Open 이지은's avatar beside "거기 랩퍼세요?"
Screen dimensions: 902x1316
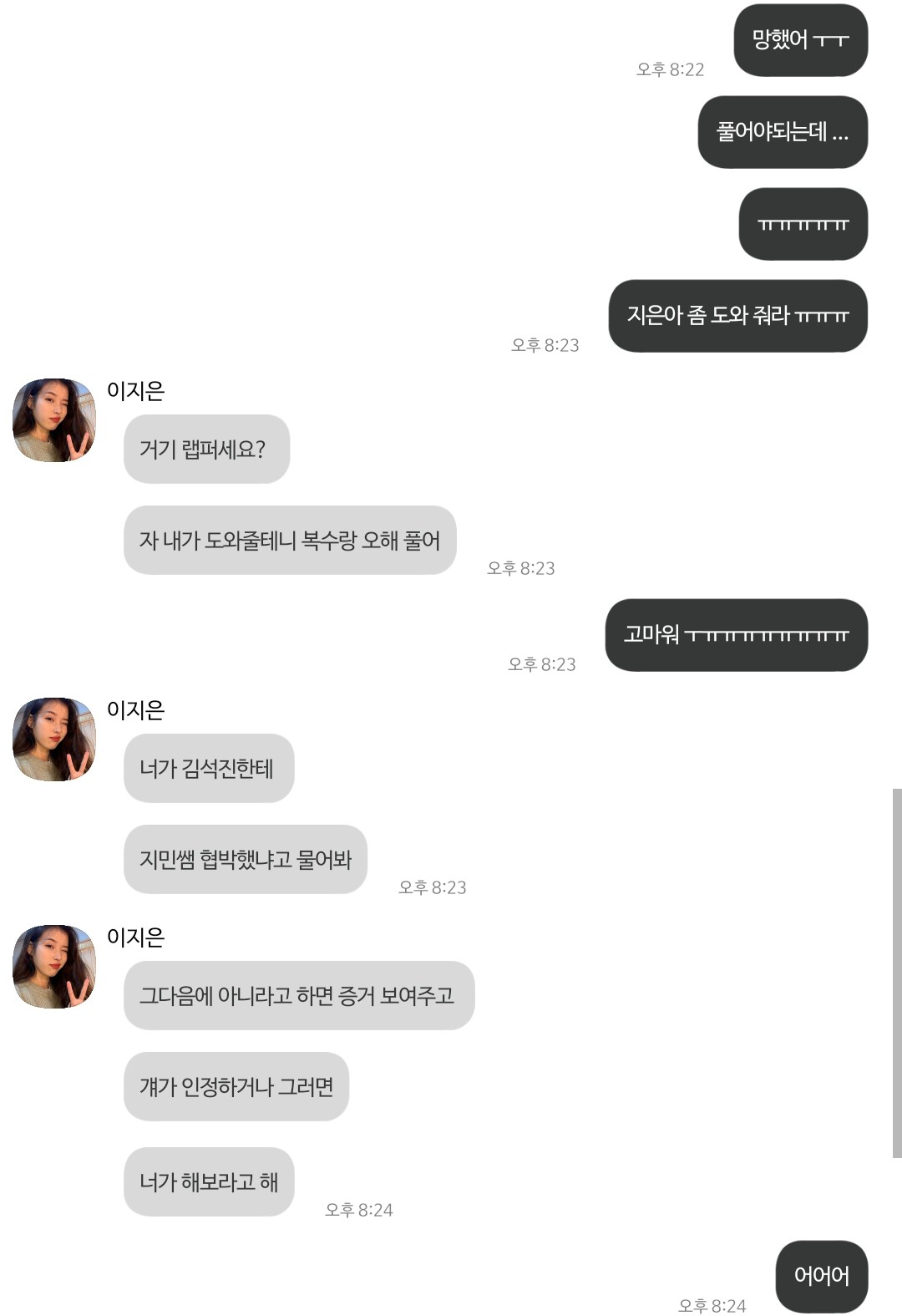[54, 420]
